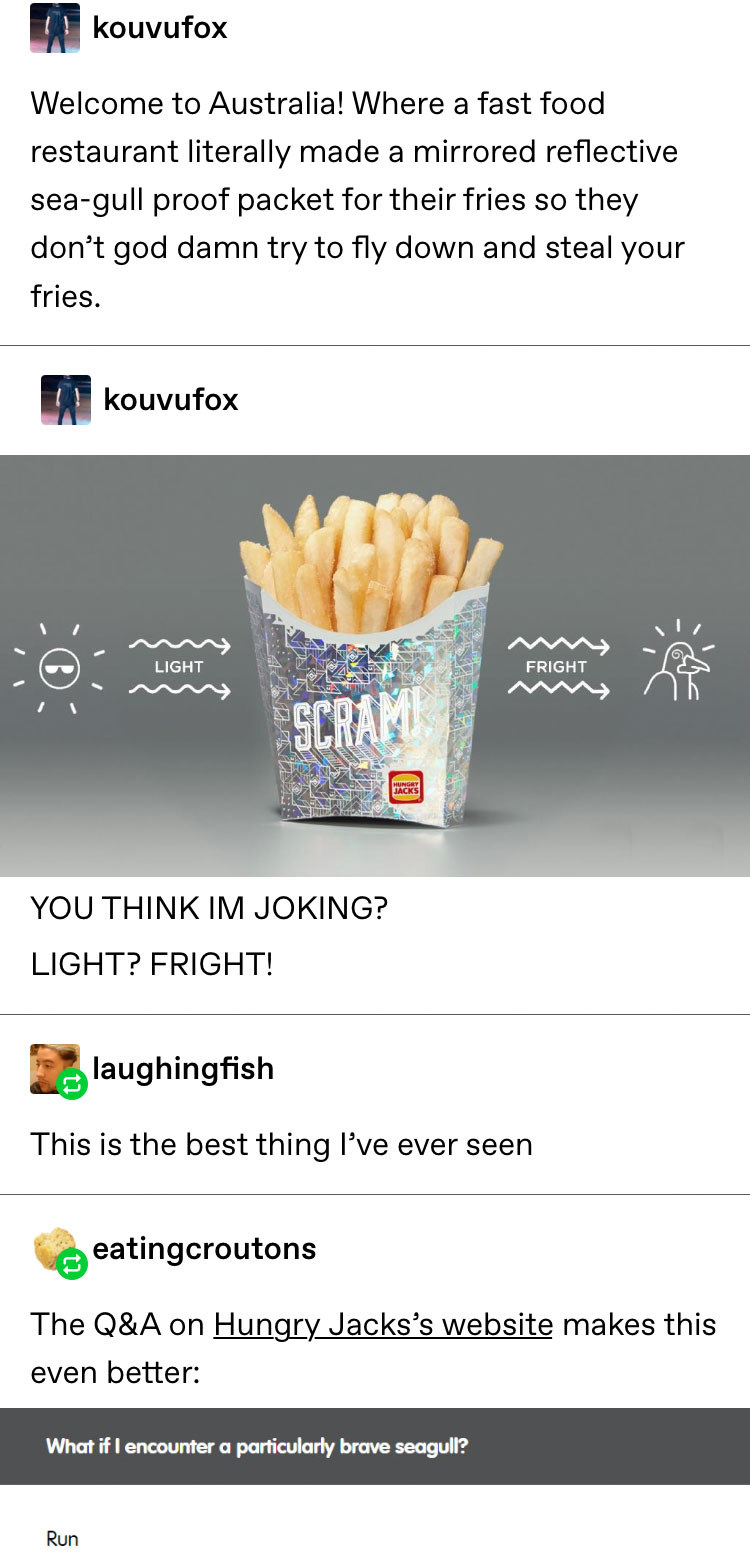
Task: Open kouvufox's blog from the username
Action: coord(160,28)
